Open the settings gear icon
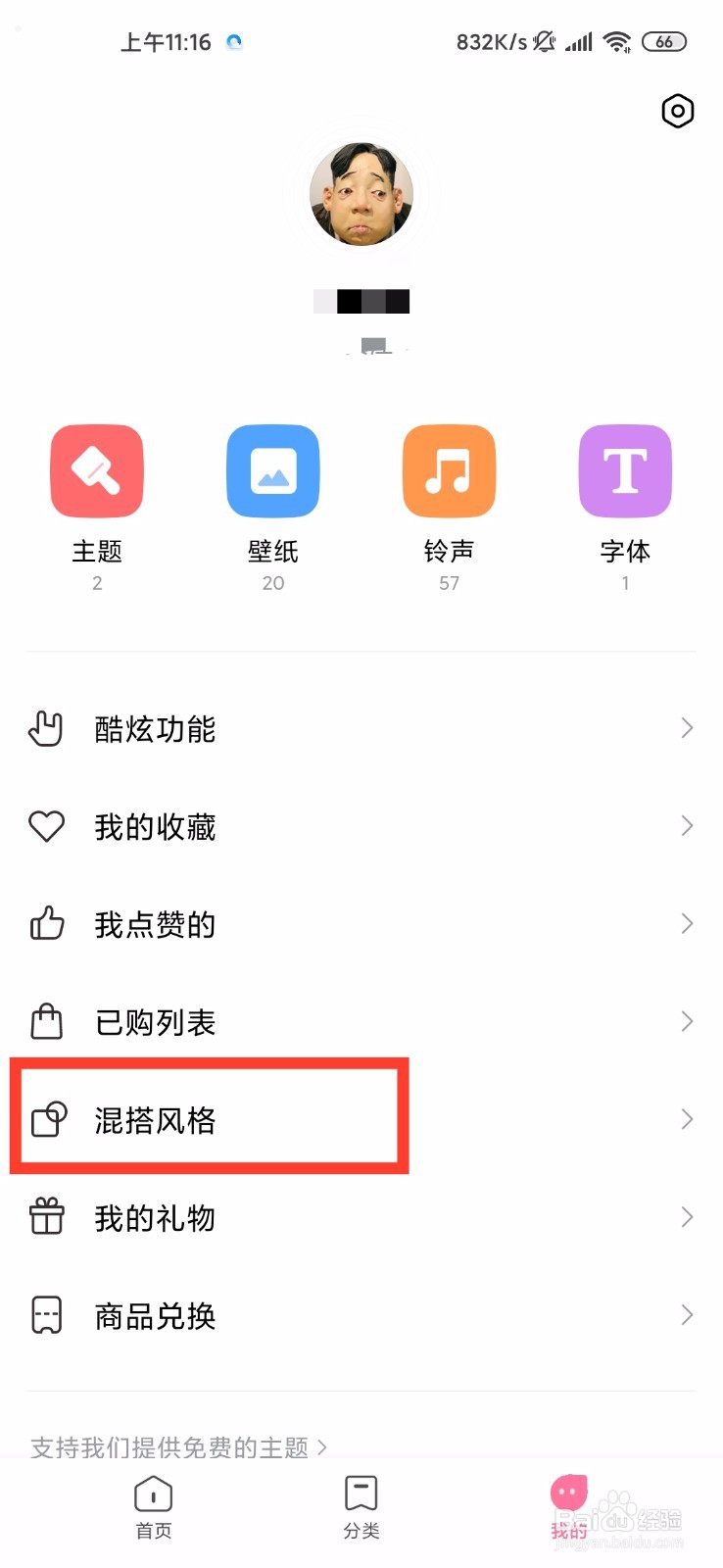Image resolution: width=723 pixels, height=1568 pixels. 677,112
